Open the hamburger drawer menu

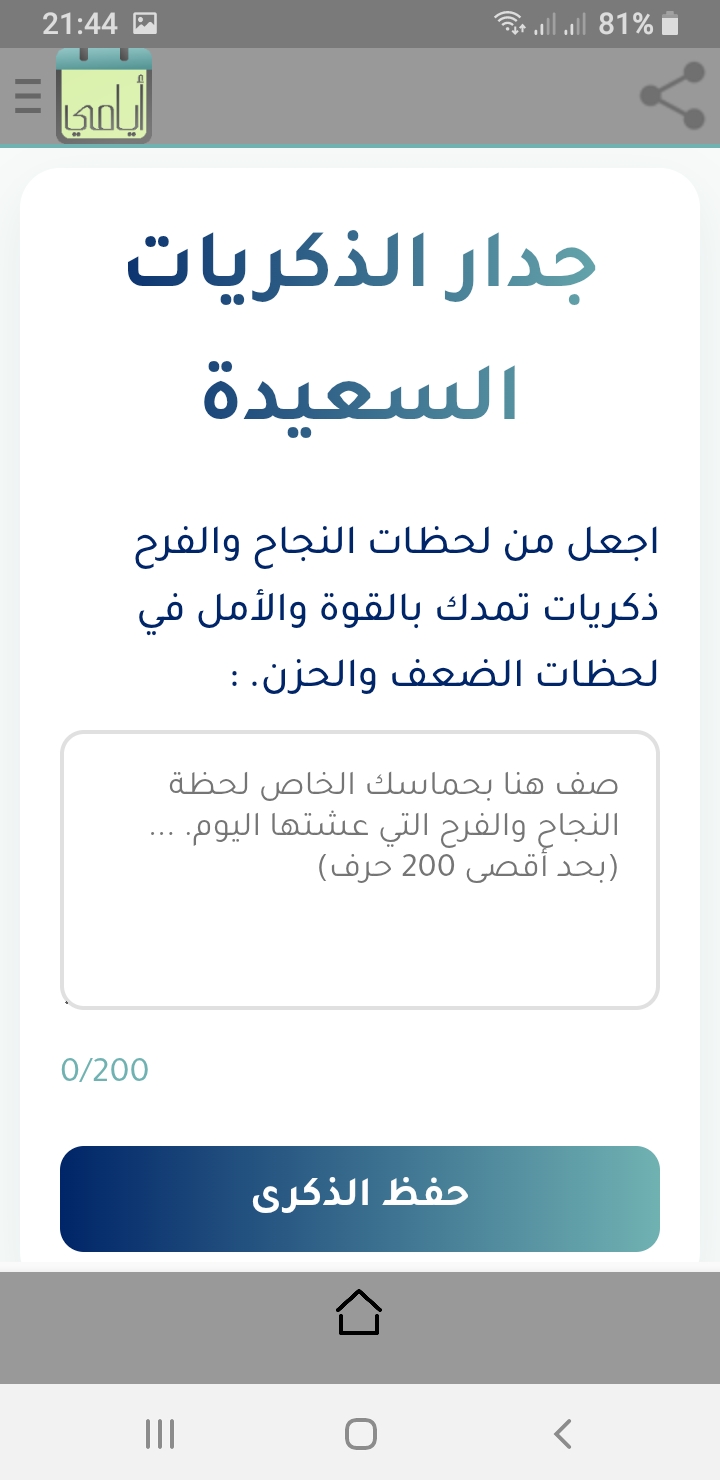[x=28, y=96]
